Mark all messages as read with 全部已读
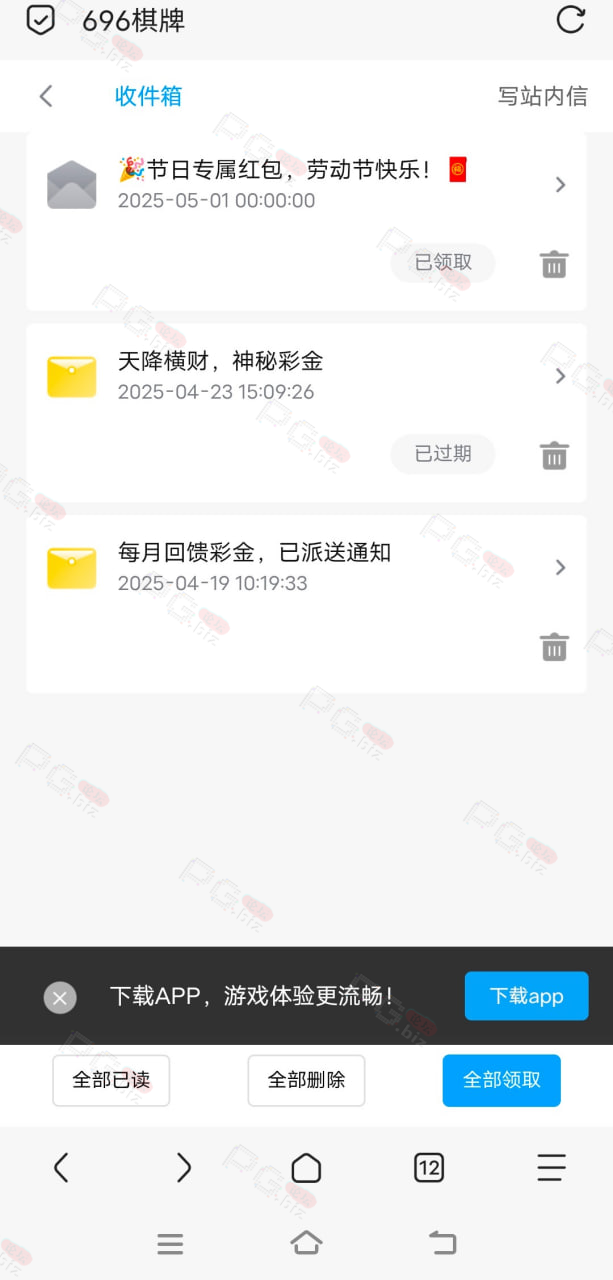This screenshot has width=613, height=1280. click(x=111, y=1080)
